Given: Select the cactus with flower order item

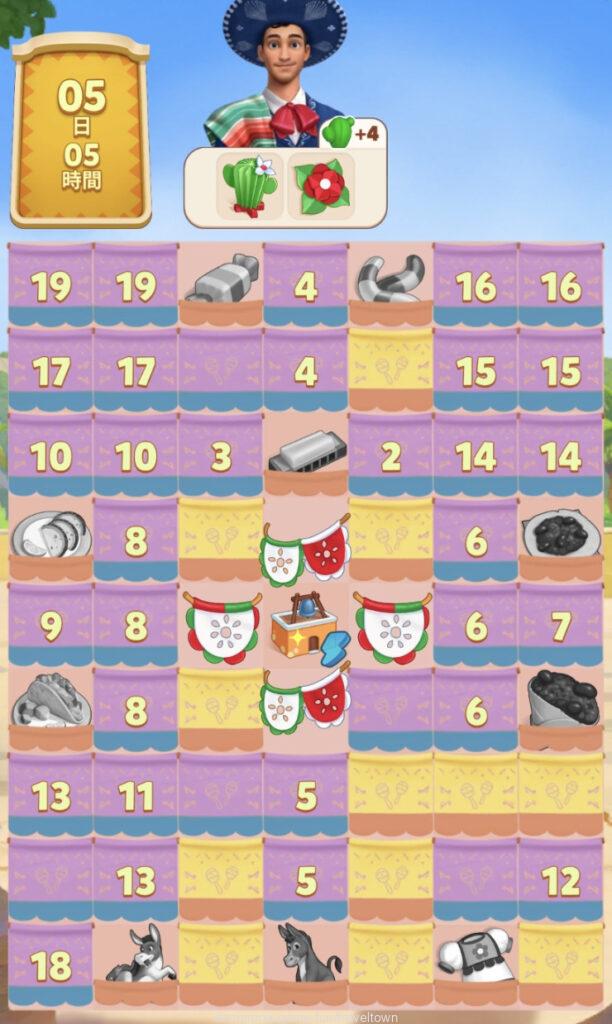Looking at the screenshot, I should pos(250,185).
